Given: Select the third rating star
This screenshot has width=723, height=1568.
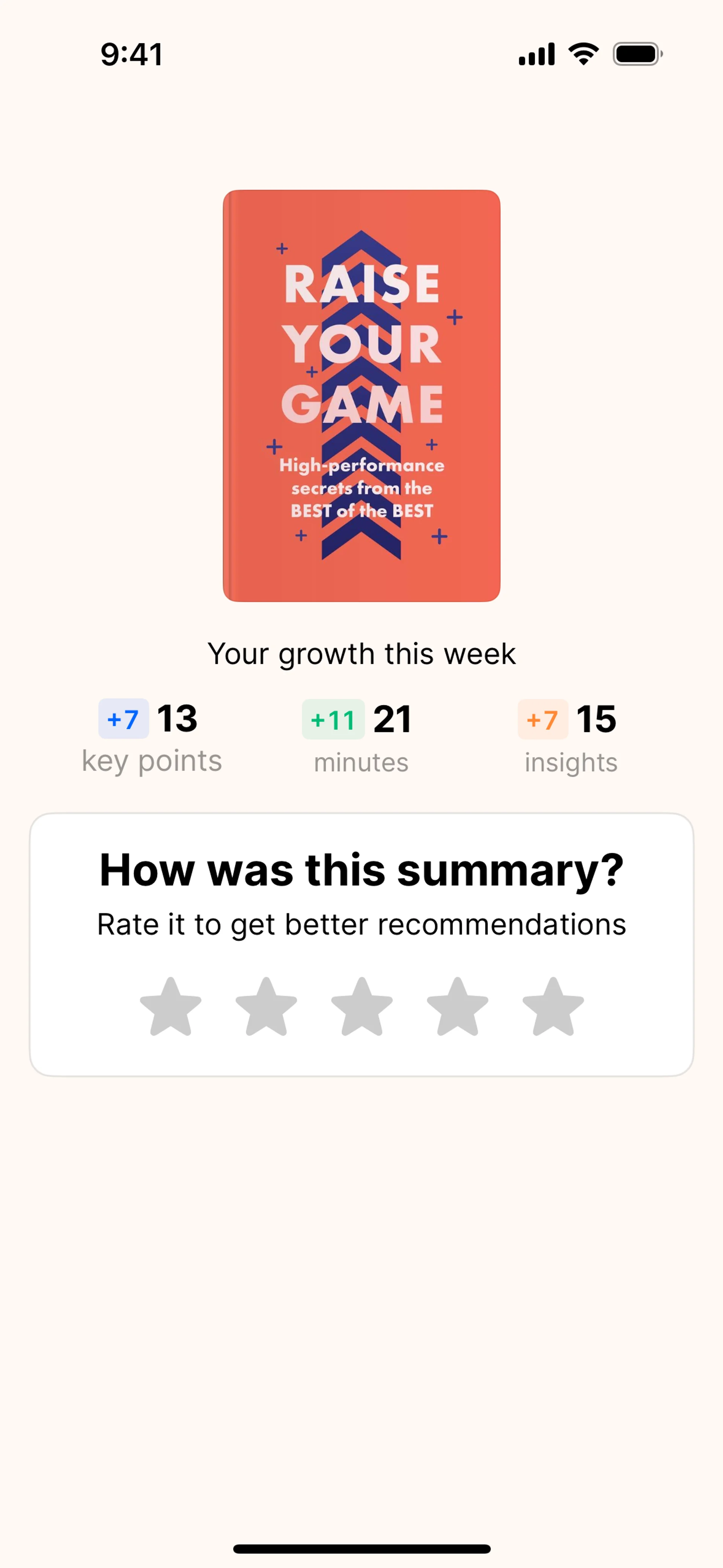Looking at the screenshot, I should click(x=361, y=1007).
